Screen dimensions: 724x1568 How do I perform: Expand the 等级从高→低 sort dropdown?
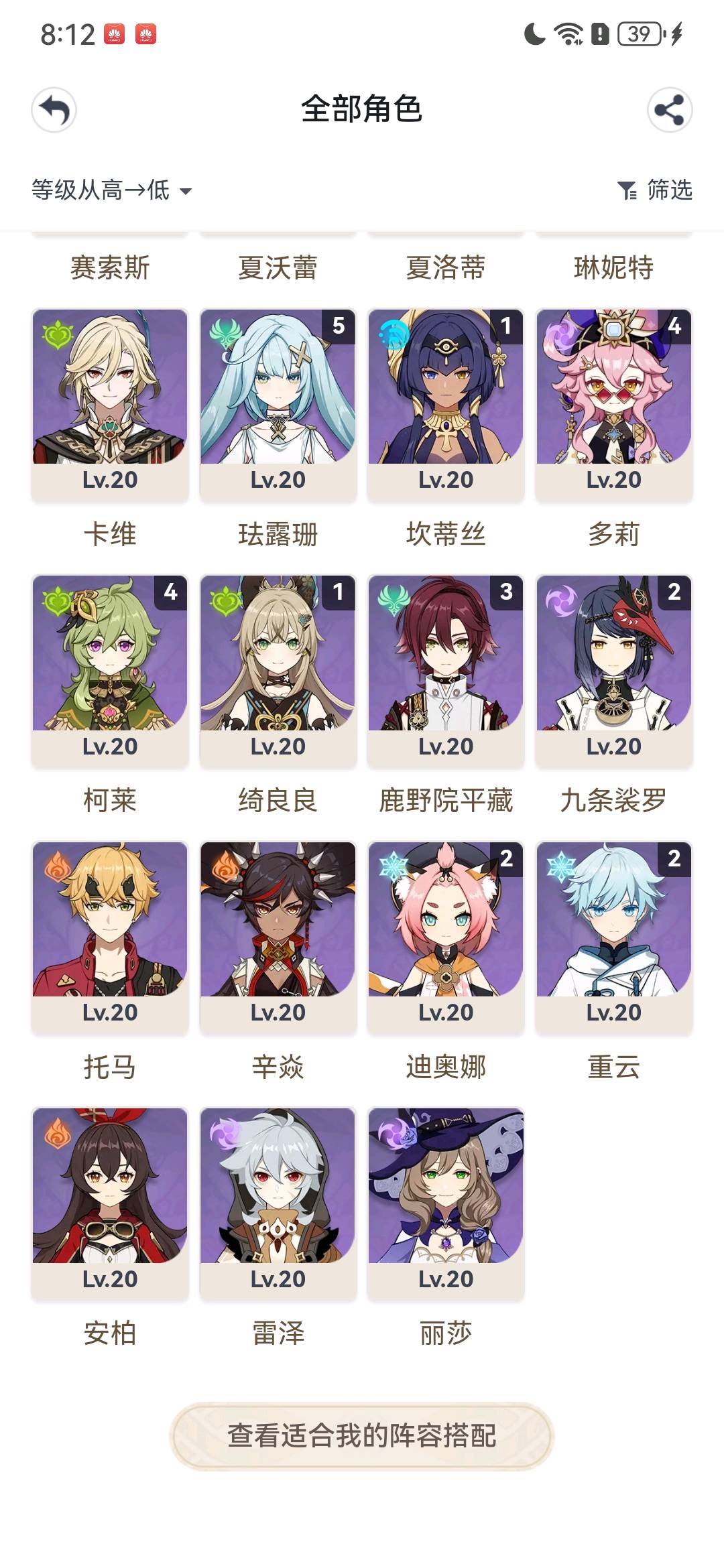point(111,190)
